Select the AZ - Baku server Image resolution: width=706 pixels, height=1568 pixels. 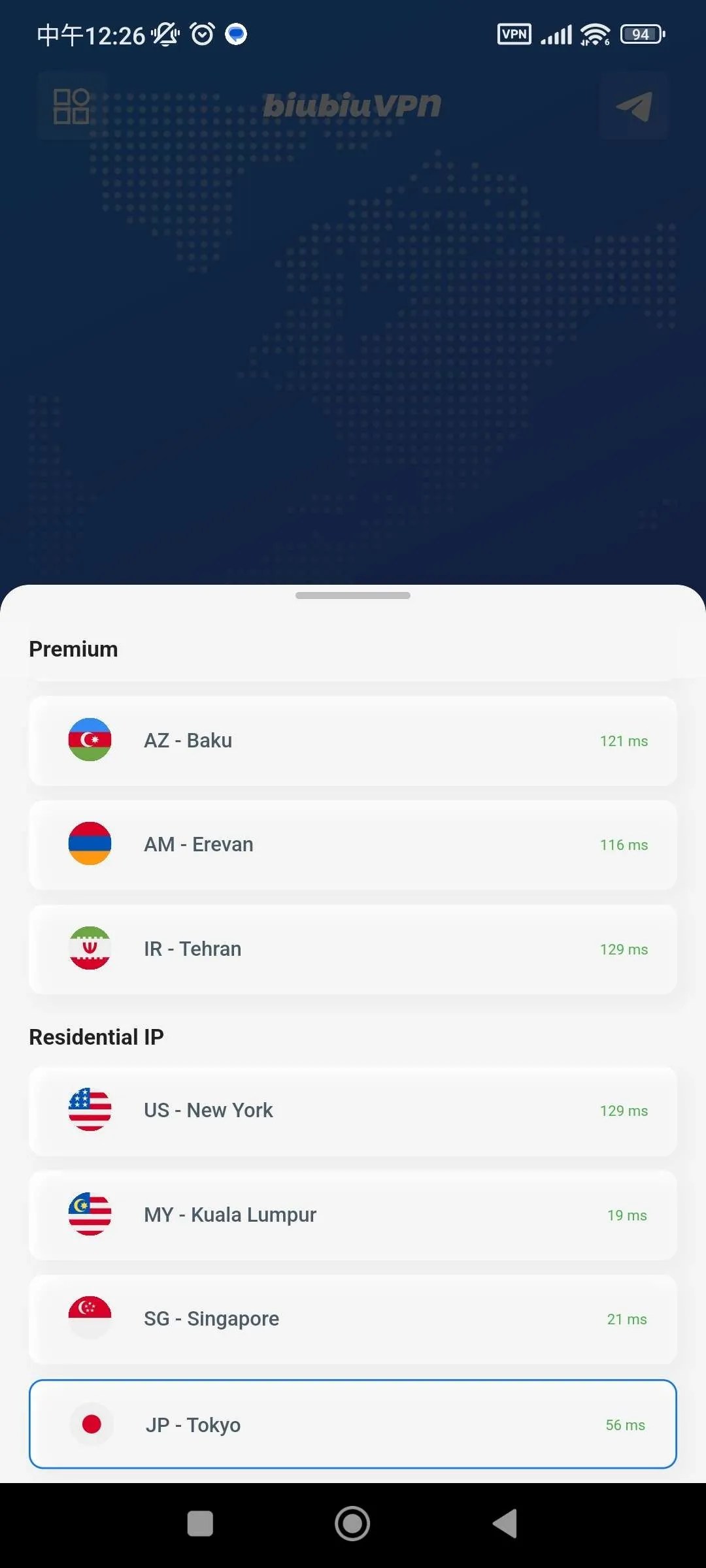coord(353,740)
